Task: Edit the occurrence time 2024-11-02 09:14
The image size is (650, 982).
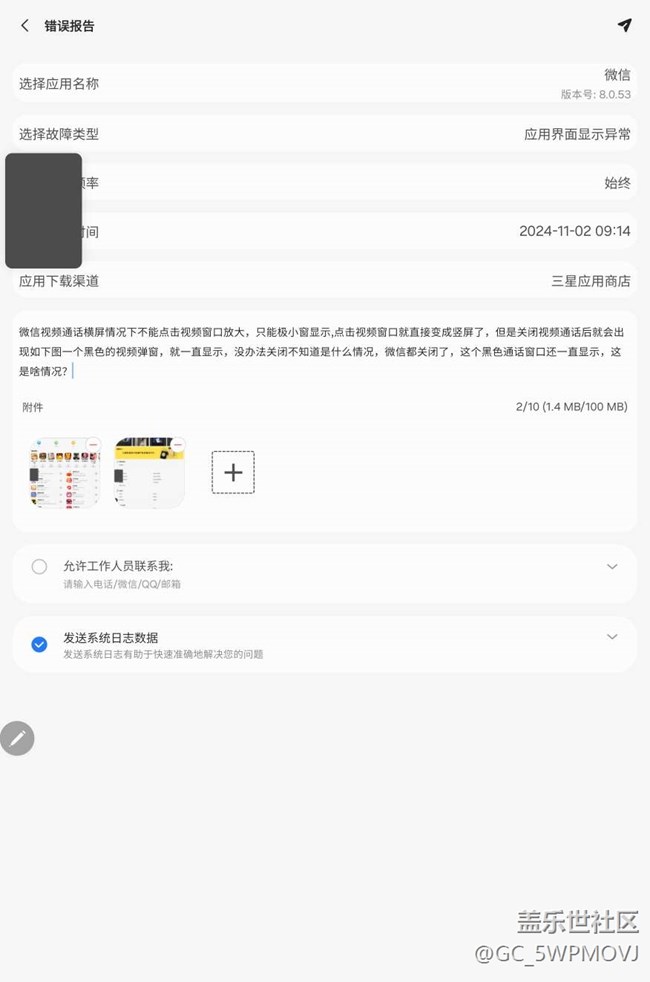Action: 324,231
